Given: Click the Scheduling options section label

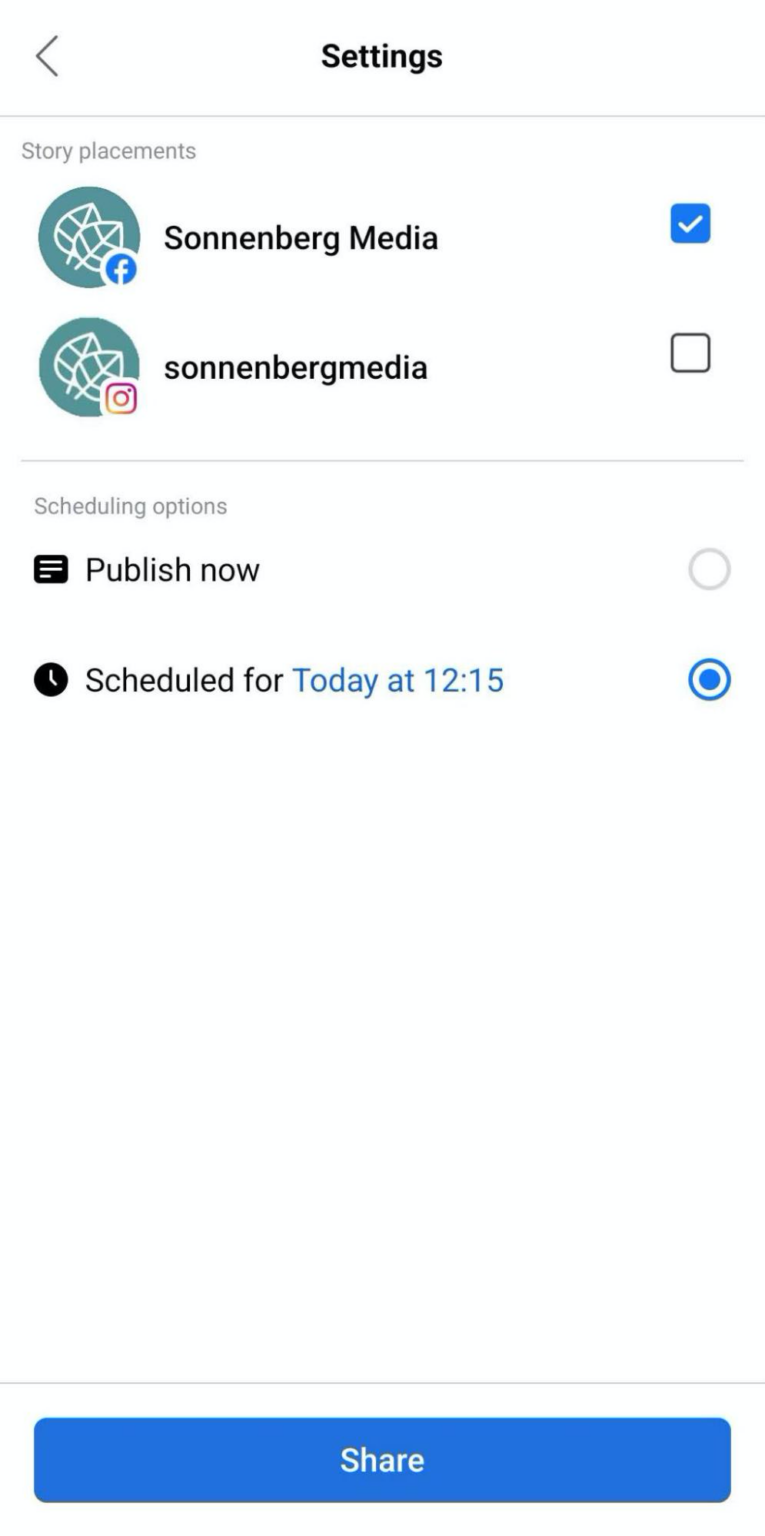Looking at the screenshot, I should (x=129, y=506).
